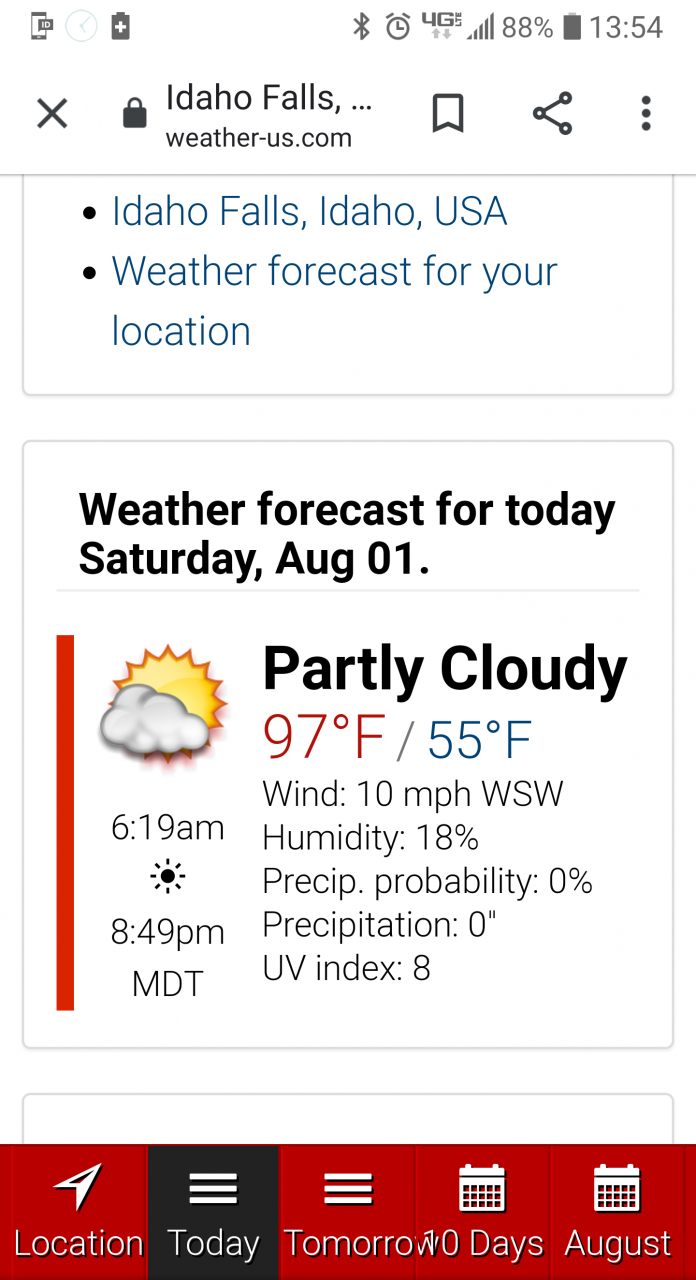The width and height of the screenshot is (696, 1280).
Task: View the Tomorrow forecast tab
Action: pyautogui.click(x=348, y=1212)
